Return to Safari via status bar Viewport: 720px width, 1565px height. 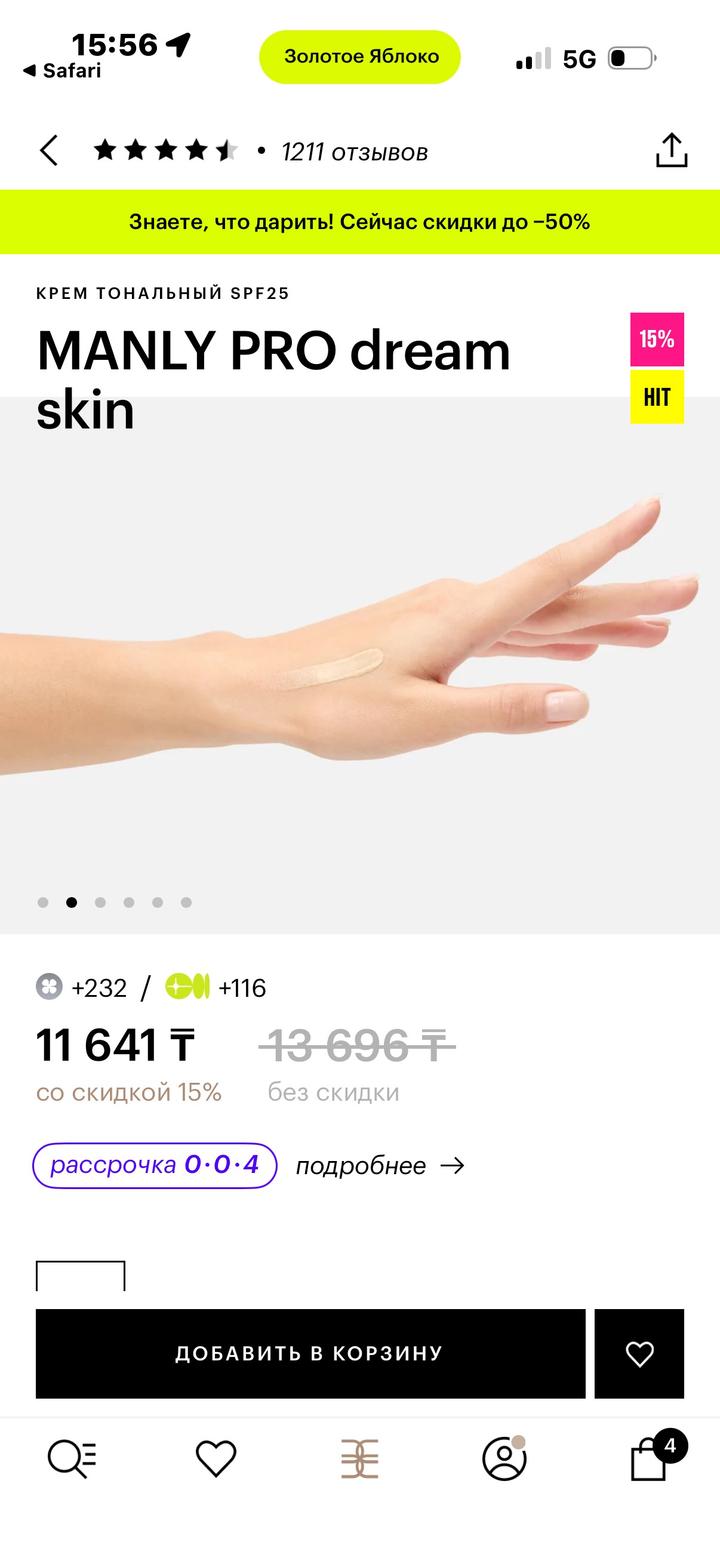click(62, 71)
